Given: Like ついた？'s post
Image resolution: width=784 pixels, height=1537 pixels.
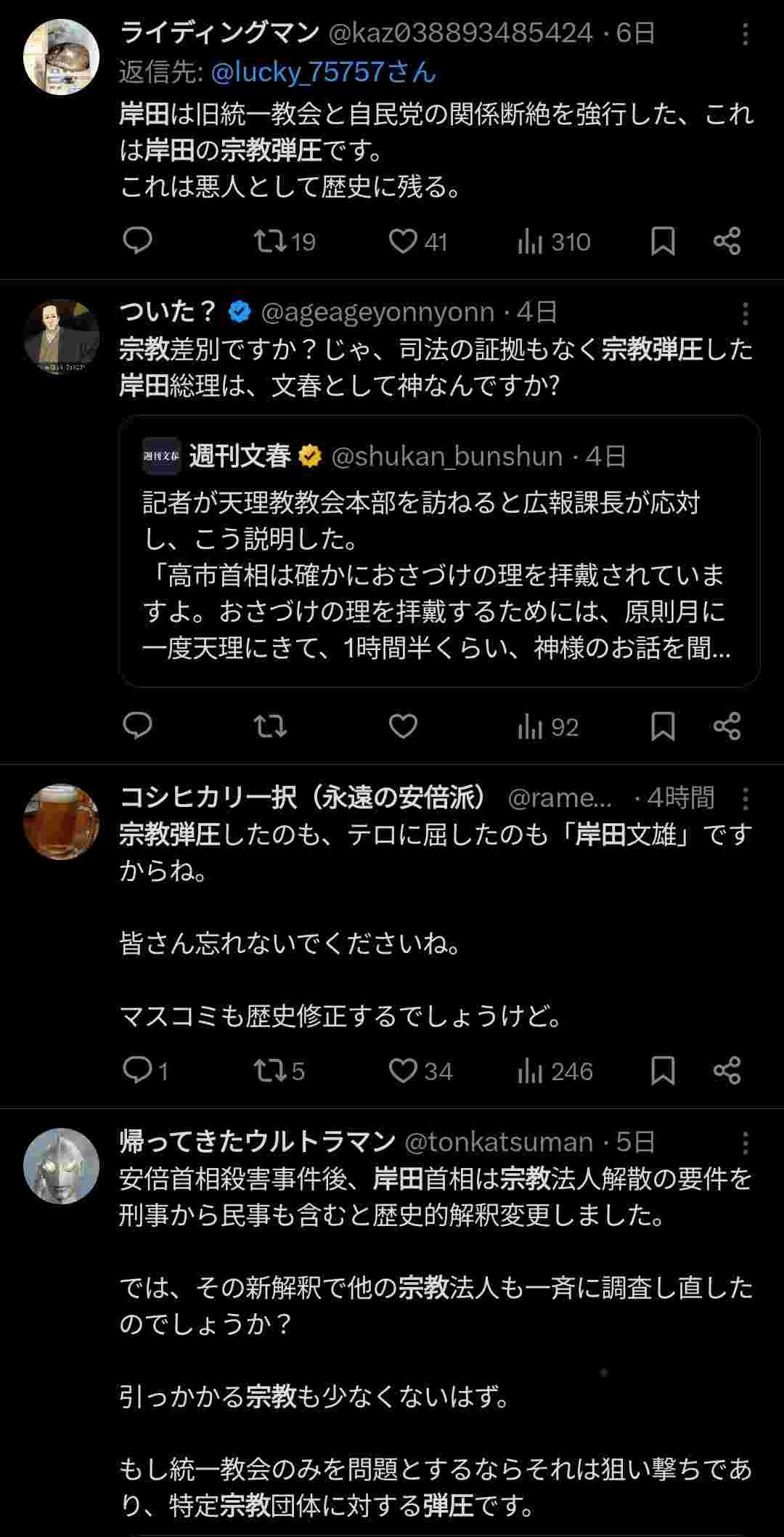Looking at the screenshot, I should tap(403, 726).
